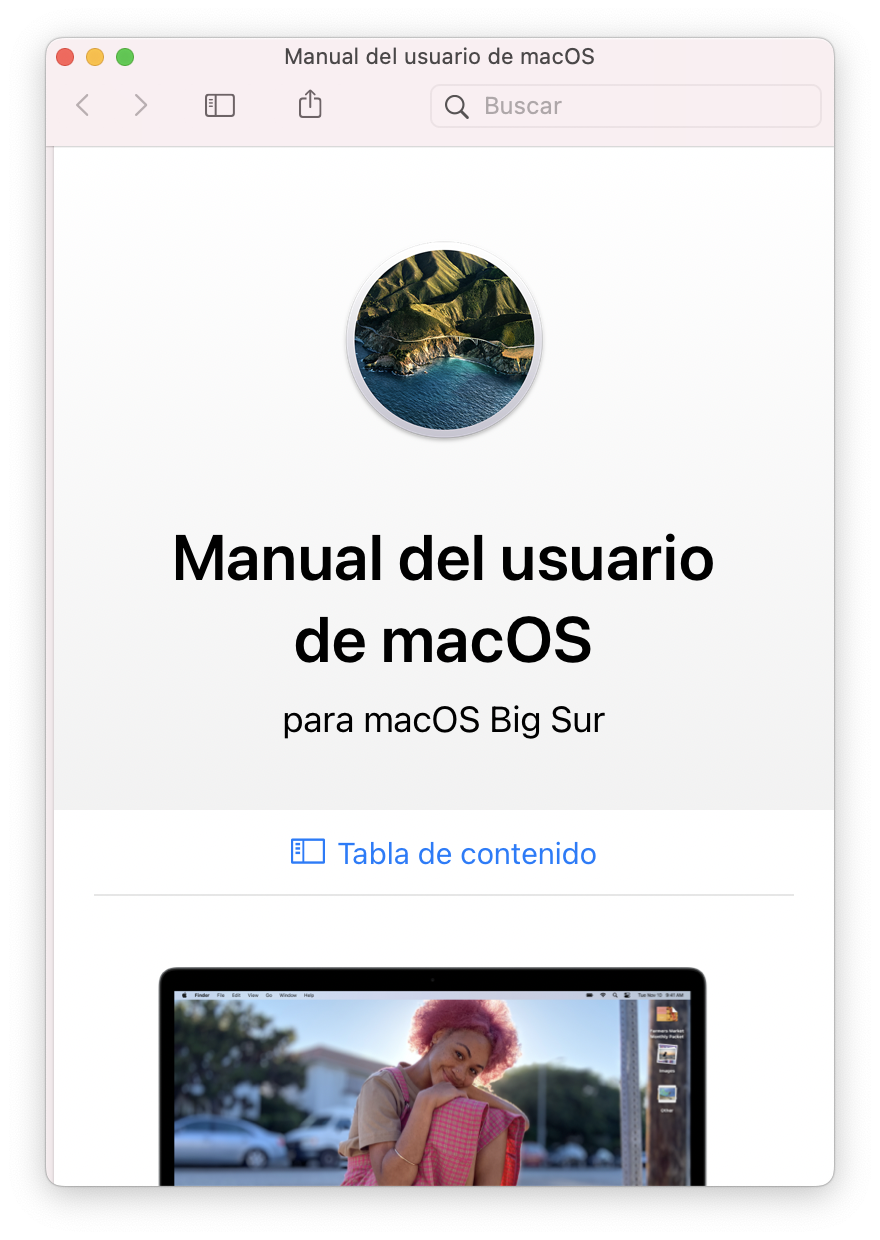Screen dimensions: 880x1240
Task: Go forward to the next page
Action: [x=141, y=105]
